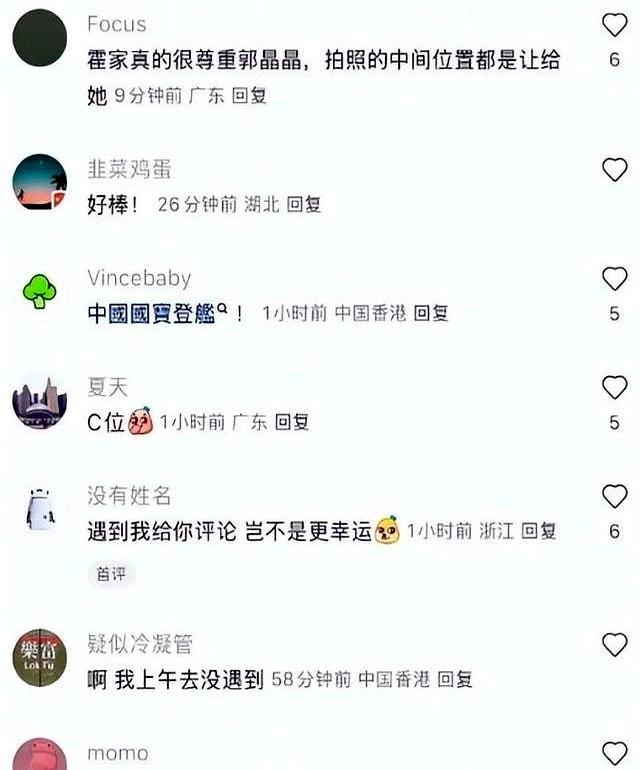Viewport: 640px width, 770px height.
Task: Like 疑似冷凝管's comment
Action: coord(614,645)
